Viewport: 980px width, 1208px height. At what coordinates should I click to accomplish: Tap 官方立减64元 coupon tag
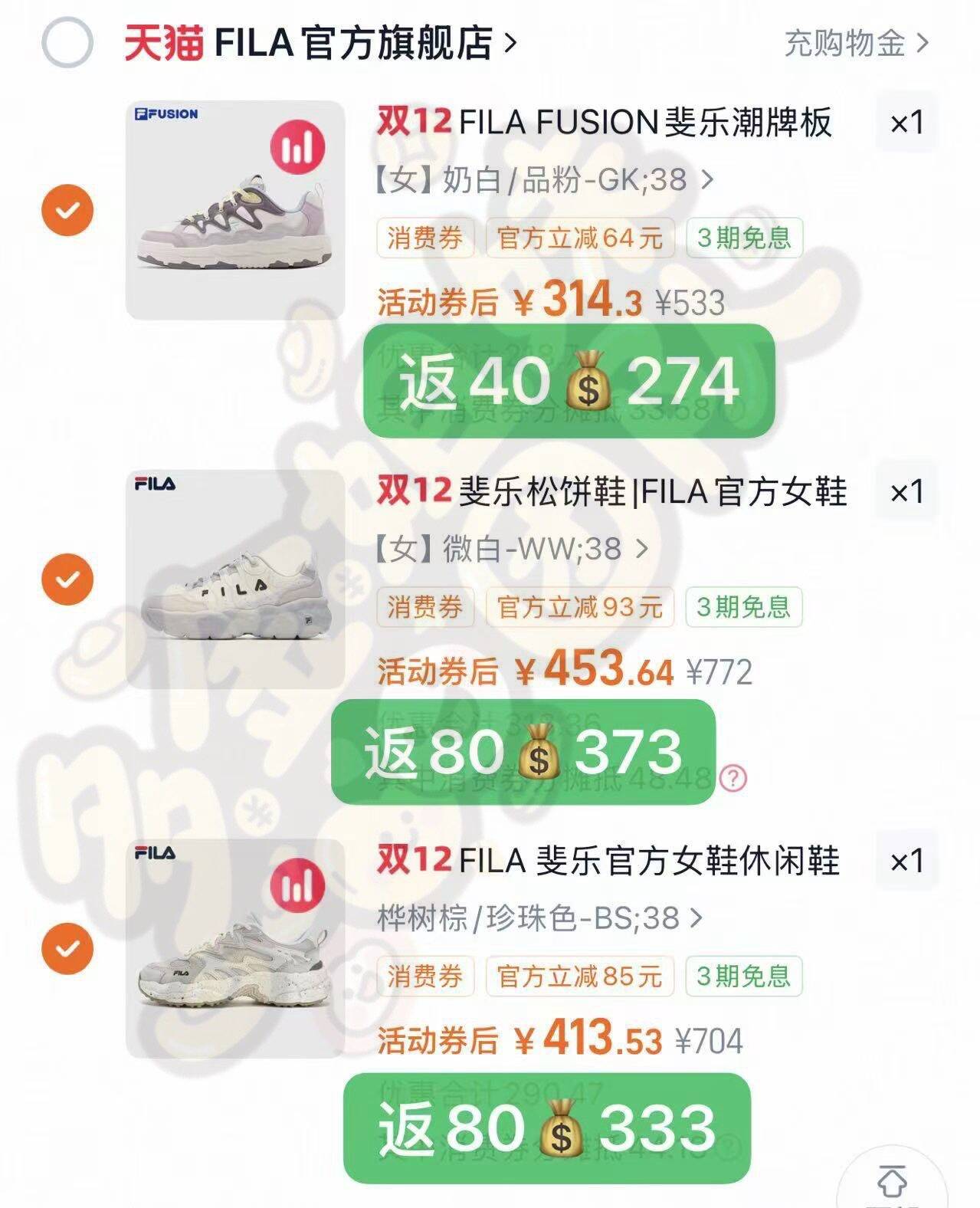[579, 238]
